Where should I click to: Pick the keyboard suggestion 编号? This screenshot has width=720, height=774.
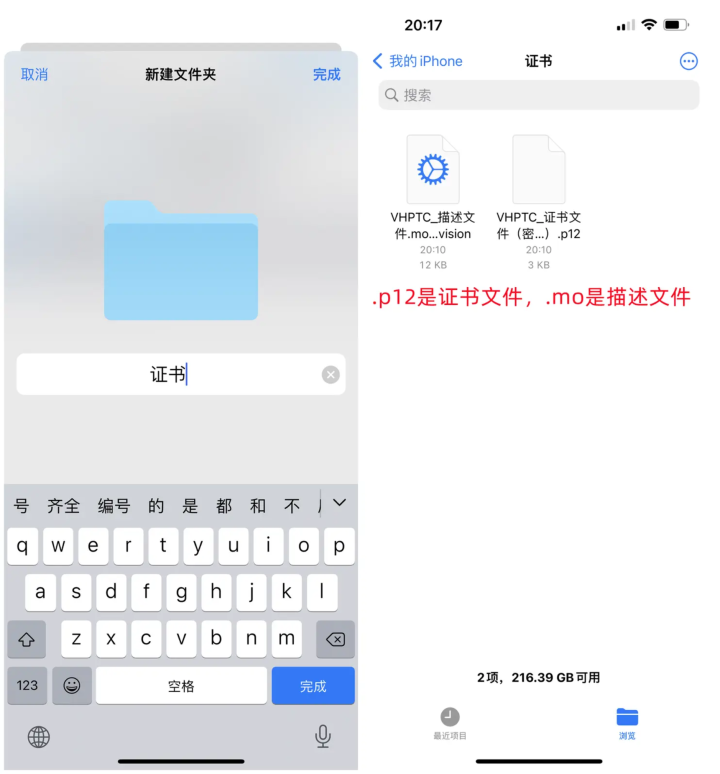113,506
